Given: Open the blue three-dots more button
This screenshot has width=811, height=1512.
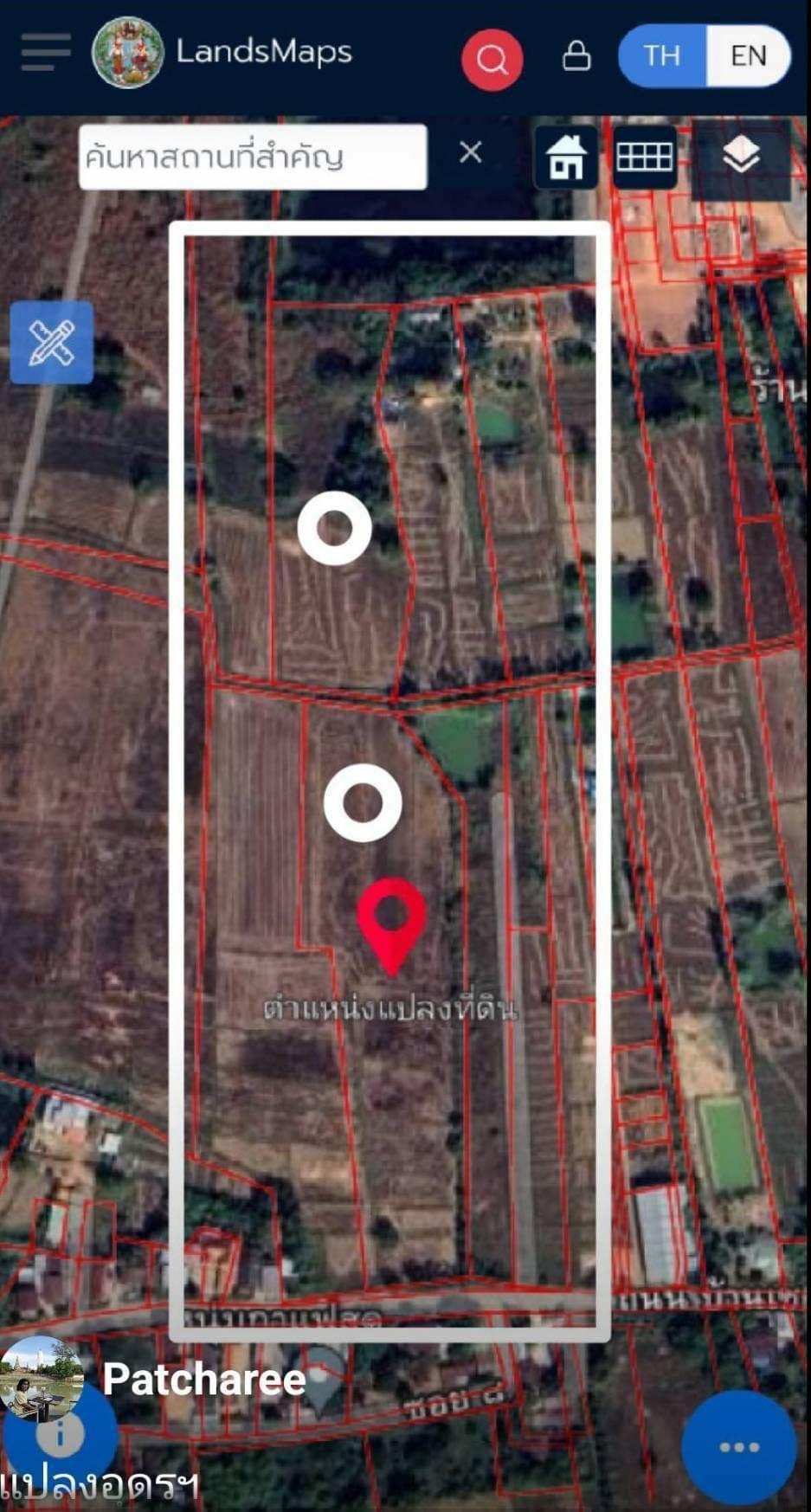Looking at the screenshot, I should [x=738, y=1447].
